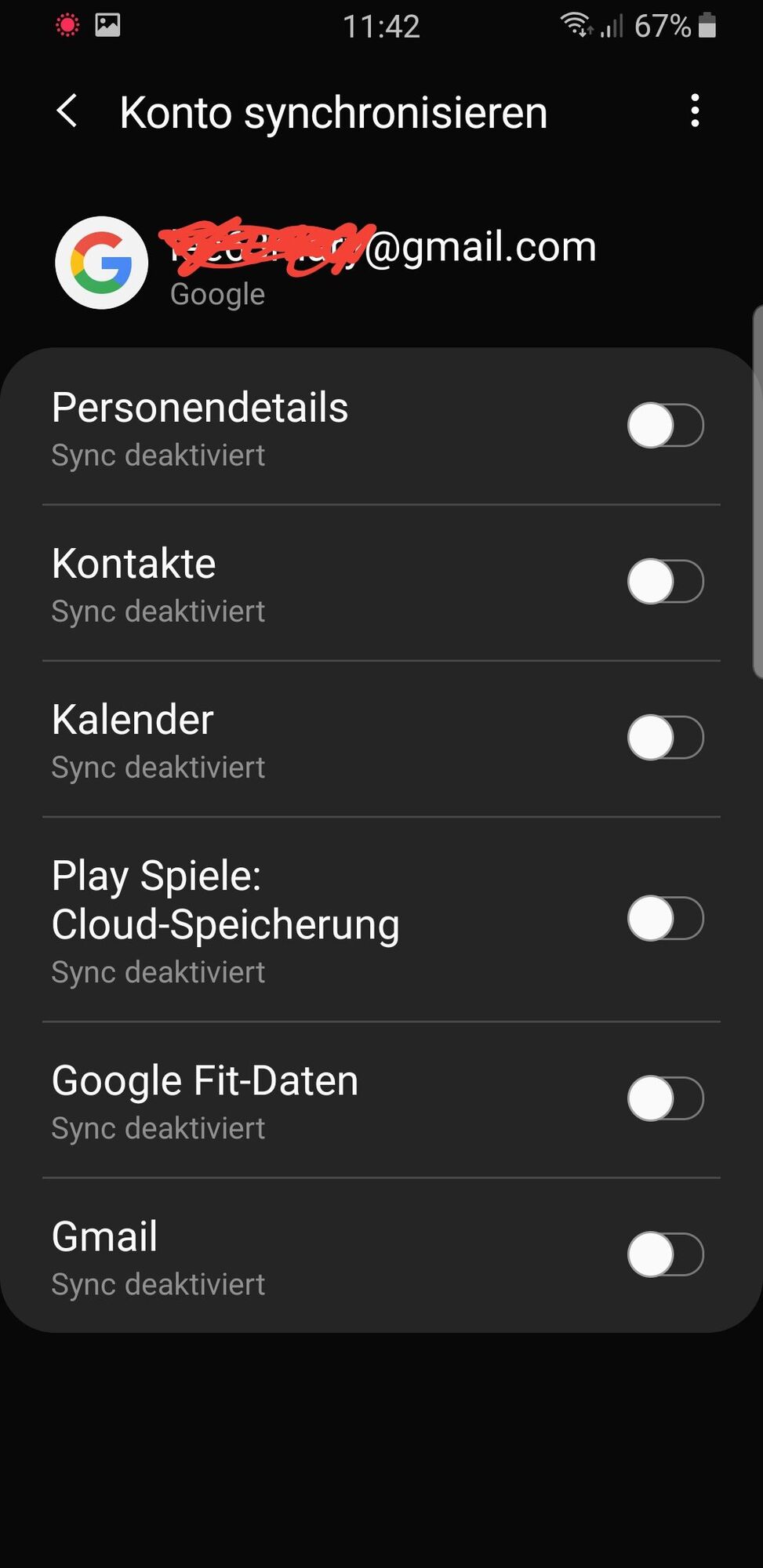Toggle Kalender sync on
Image resolution: width=763 pixels, height=1568 pixels.
pyautogui.click(x=665, y=738)
